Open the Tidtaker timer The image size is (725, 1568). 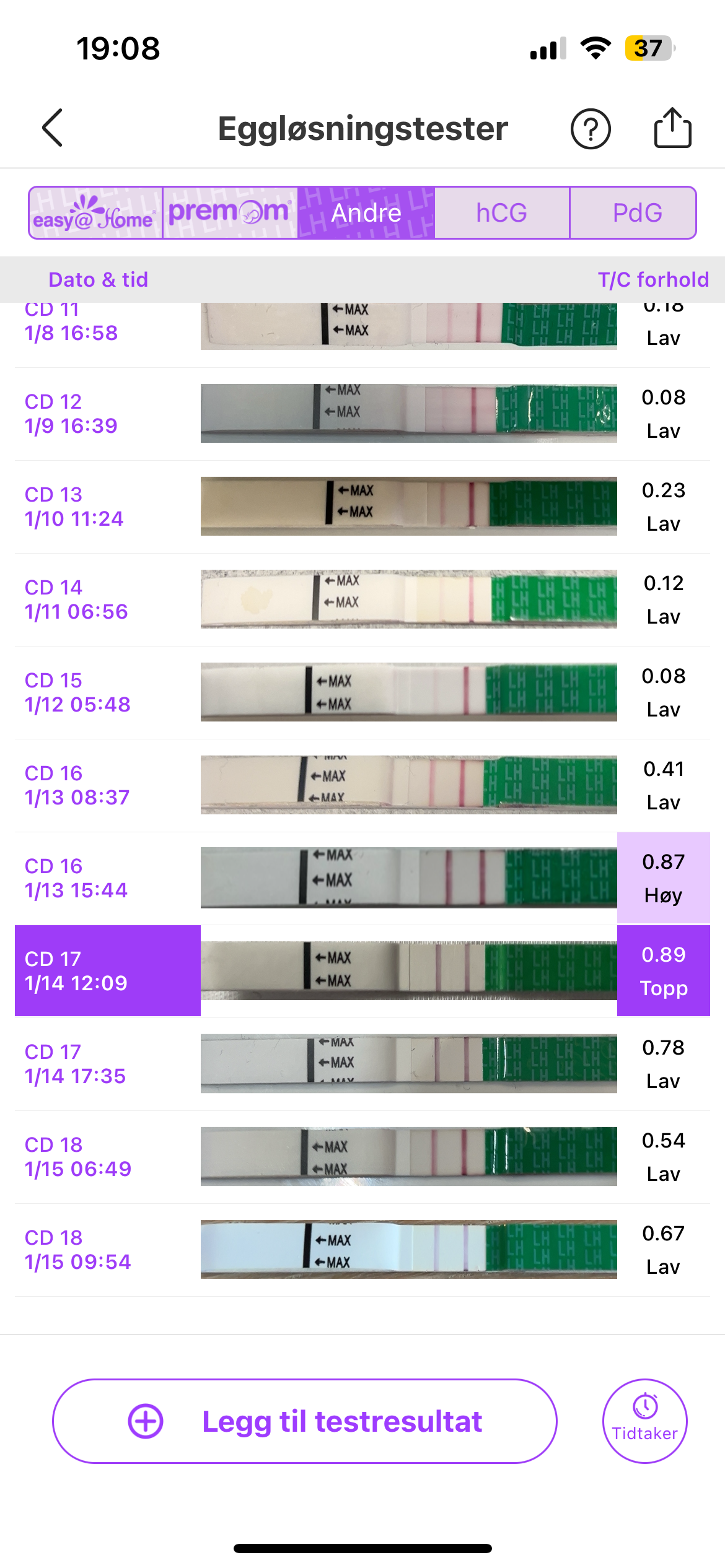click(x=644, y=1421)
